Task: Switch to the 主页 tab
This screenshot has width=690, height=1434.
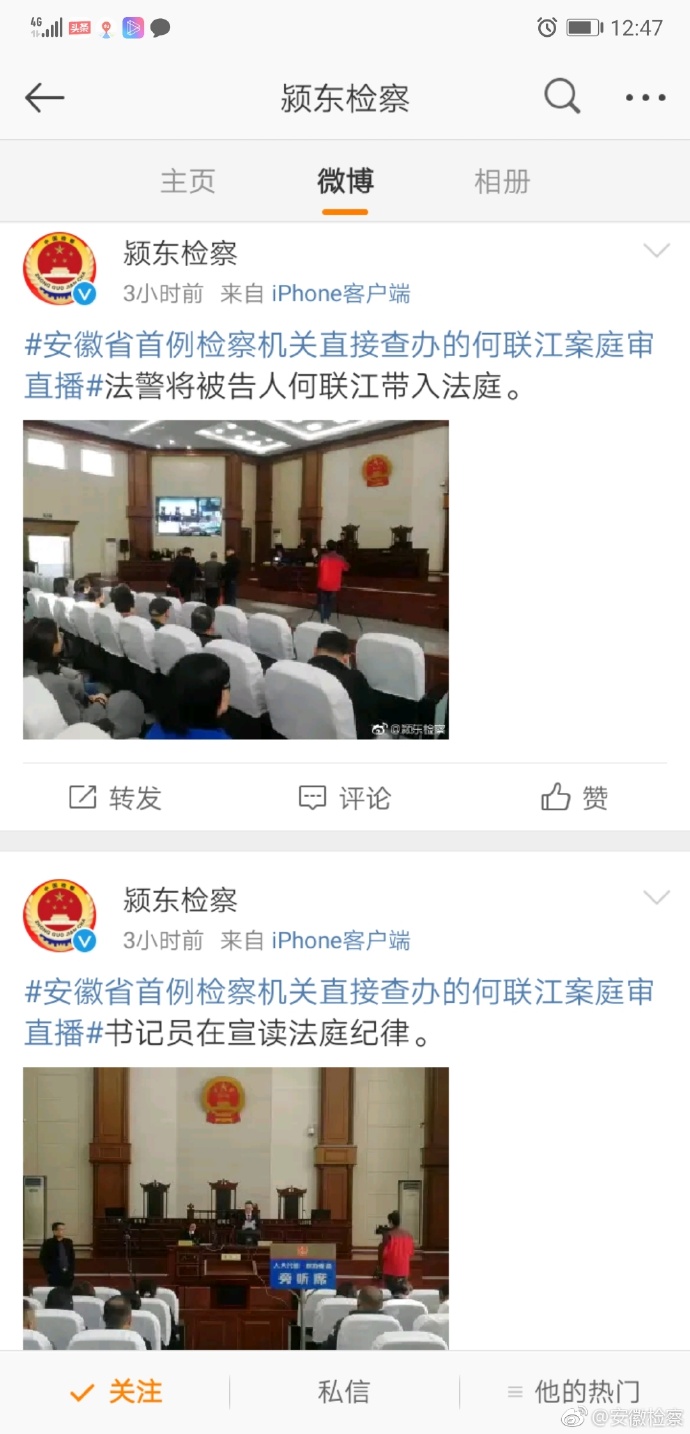Action: point(188,181)
